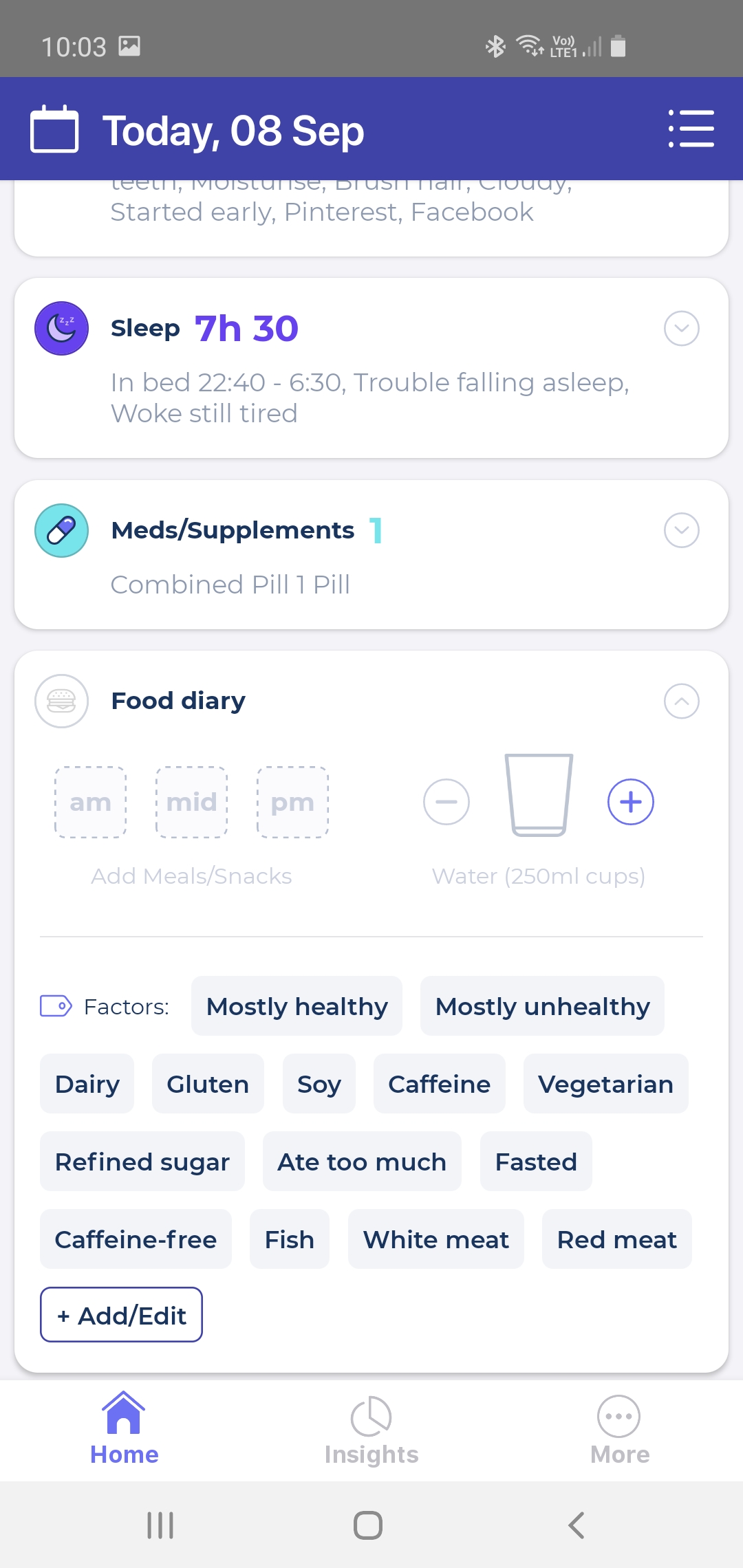Add a mid meal

point(192,802)
